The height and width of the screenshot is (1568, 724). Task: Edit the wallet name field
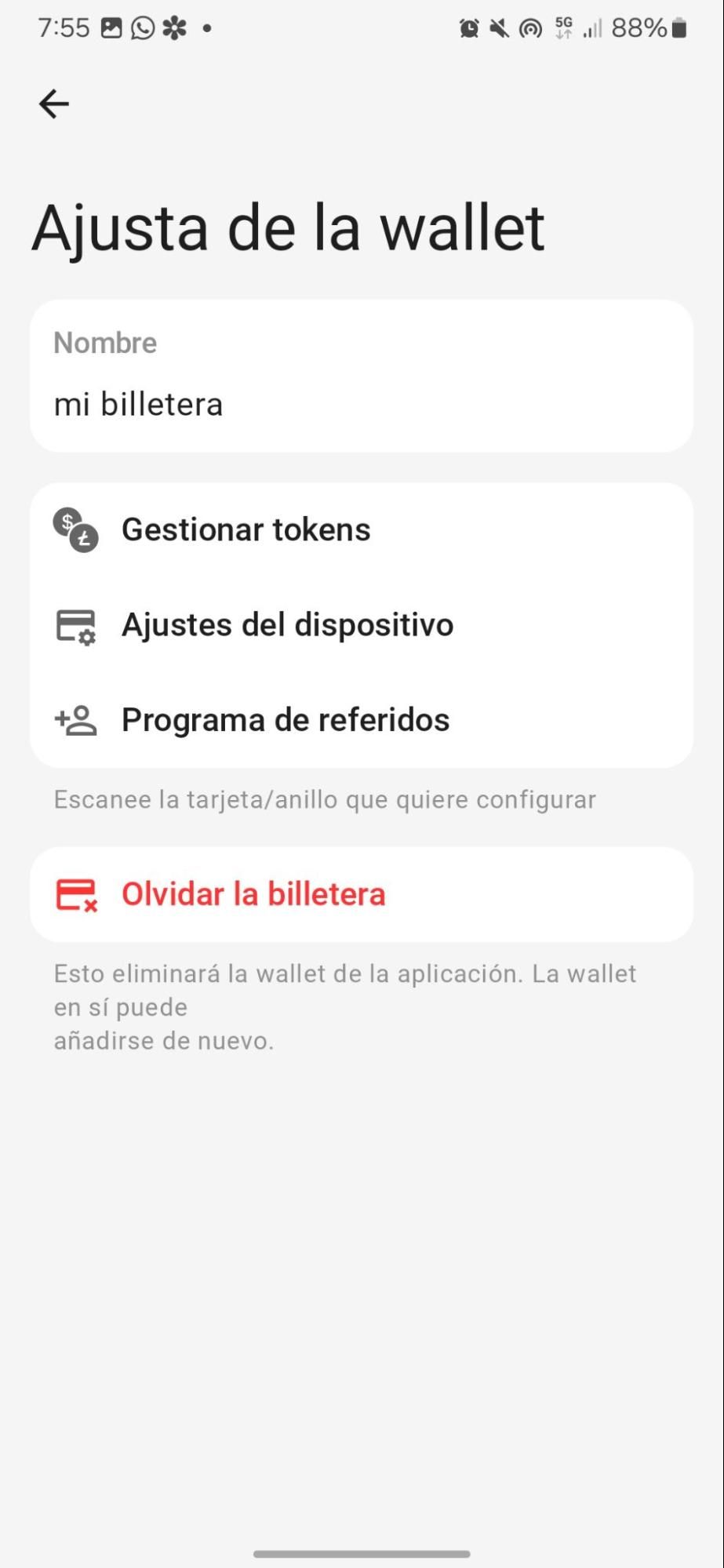361,404
